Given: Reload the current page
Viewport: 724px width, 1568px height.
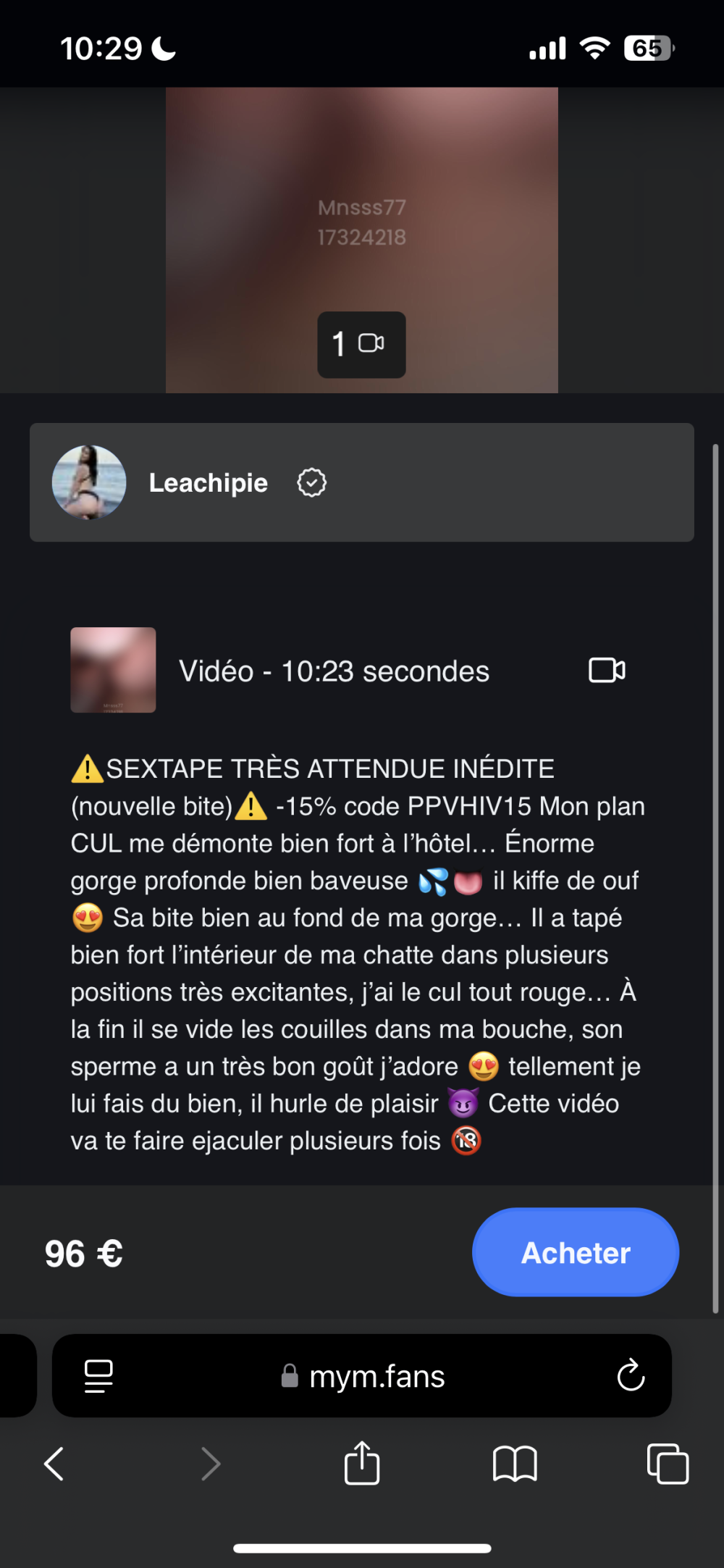Looking at the screenshot, I should pyautogui.click(x=631, y=1375).
